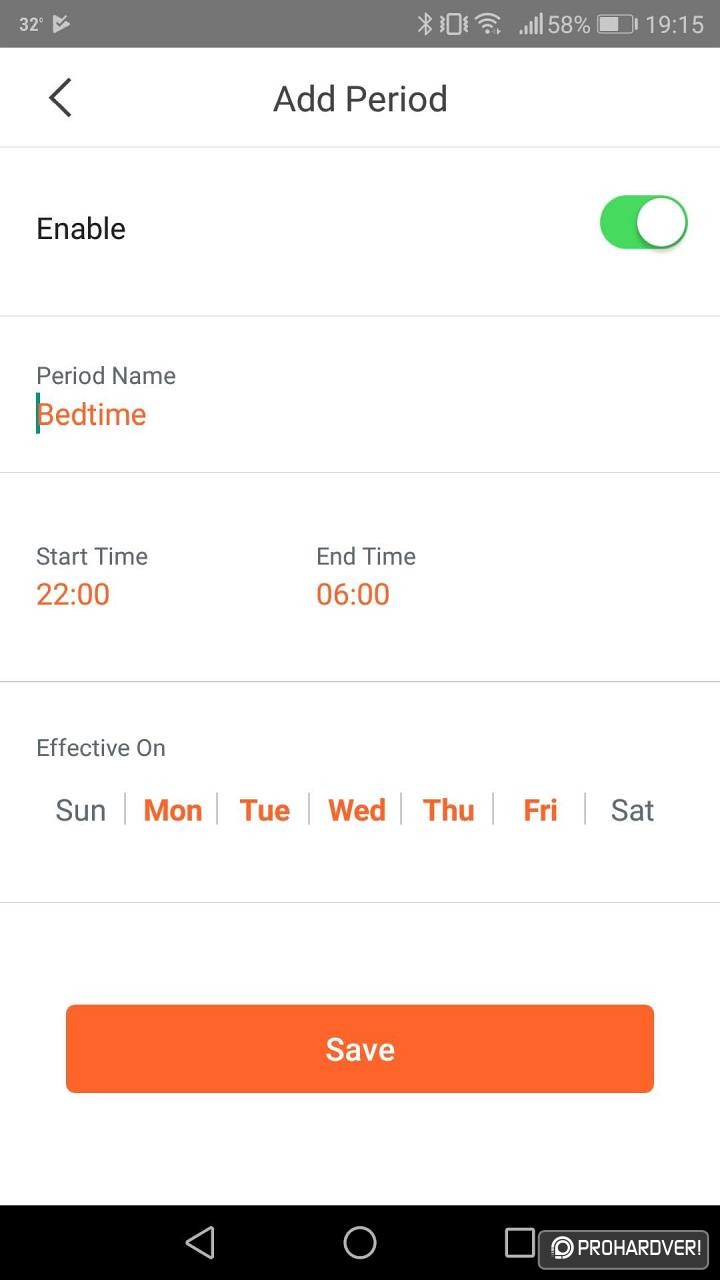
Task: Turn off the Enable switch
Action: [x=643, y=223]
